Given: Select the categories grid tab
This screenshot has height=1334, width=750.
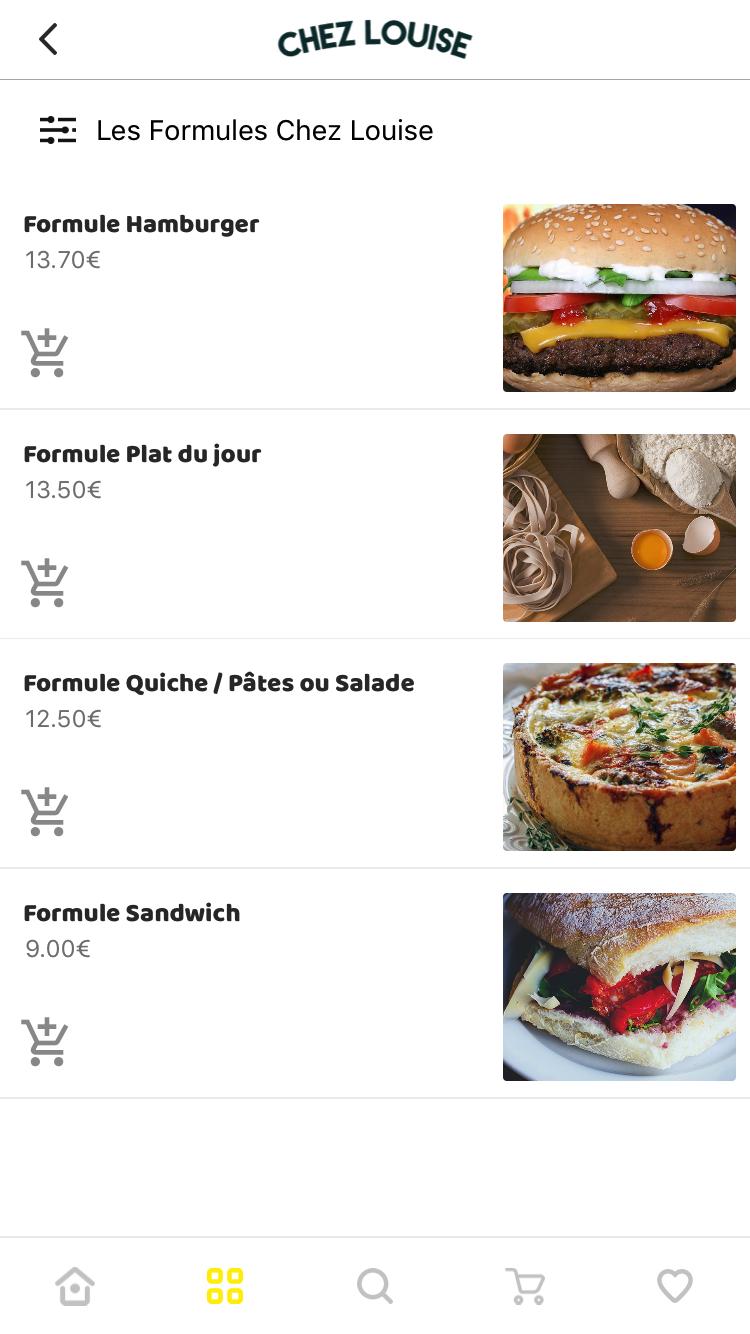Looking at the screenshot, I should point(225,1286).
